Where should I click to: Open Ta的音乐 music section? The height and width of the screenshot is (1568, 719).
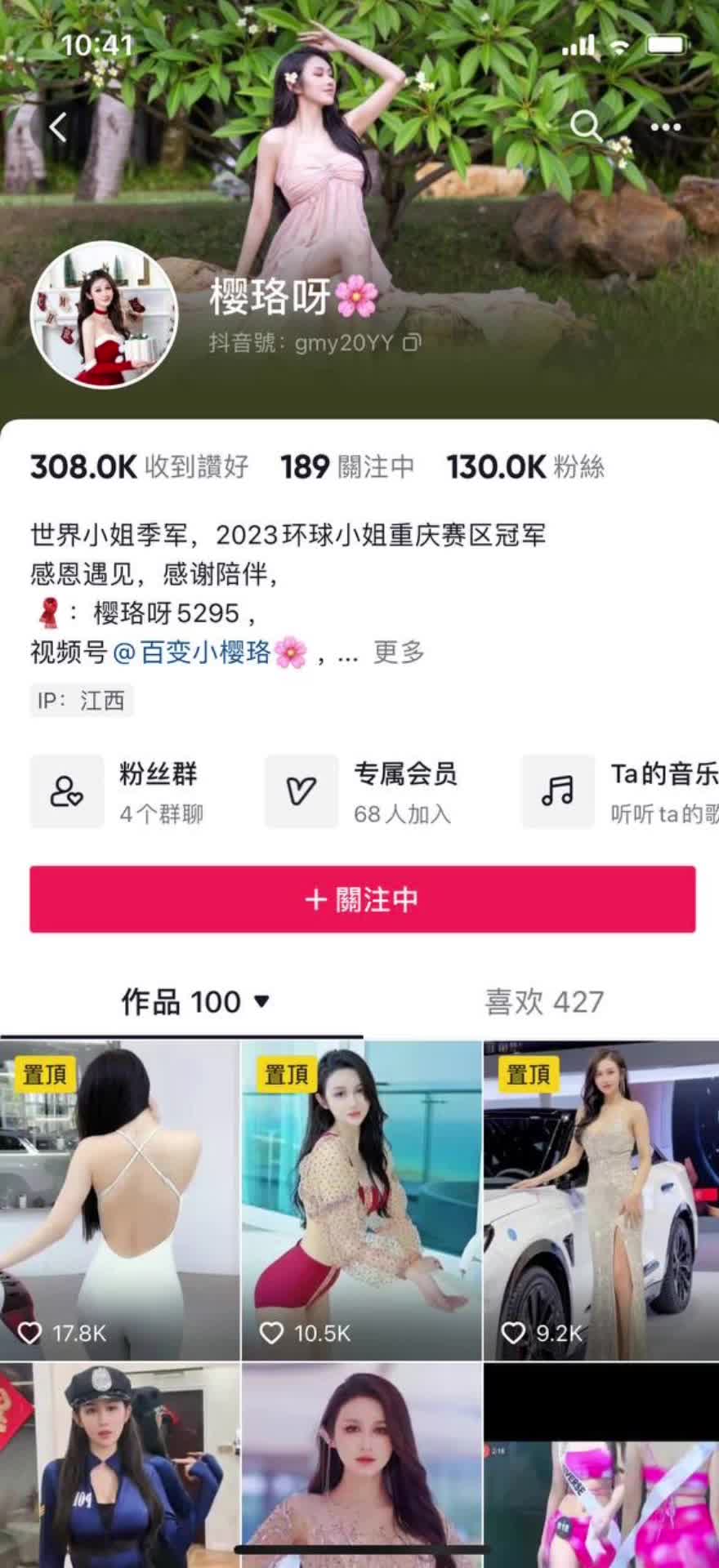(621, 791)
